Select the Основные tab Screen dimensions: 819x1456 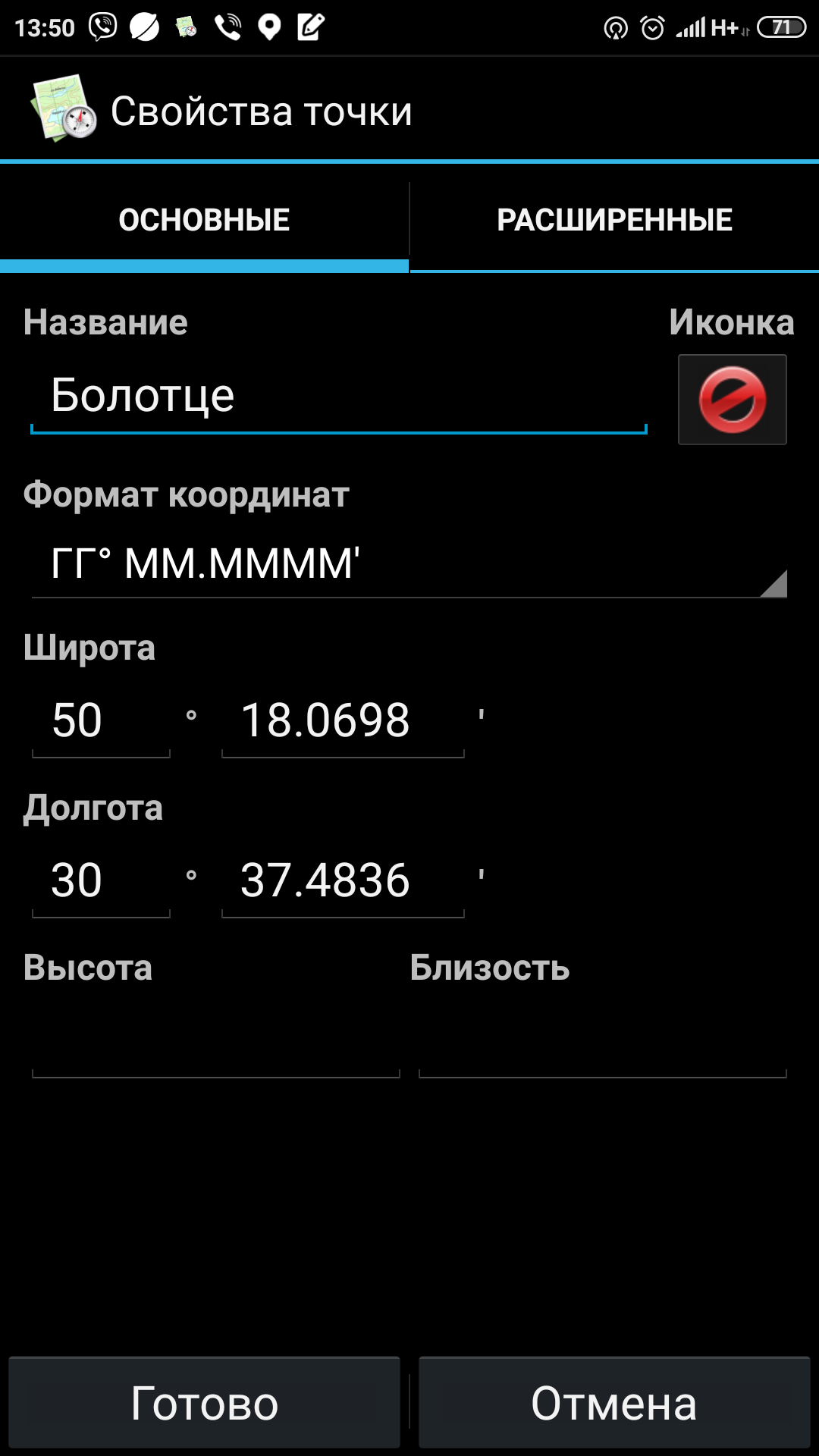pyautogui.click(x=204, y=220)
